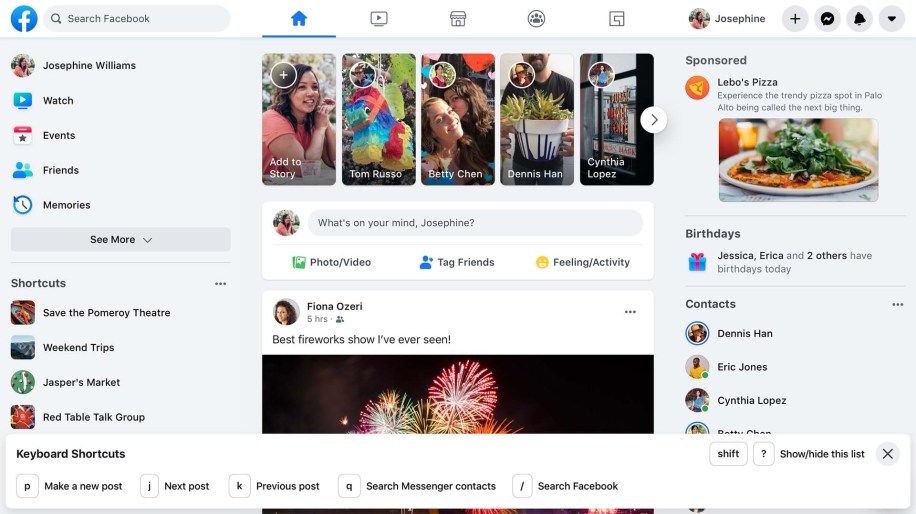Show next stories with the arrow
The width and height of the screenshot is (916, 514).
click(x=653, y=120)
